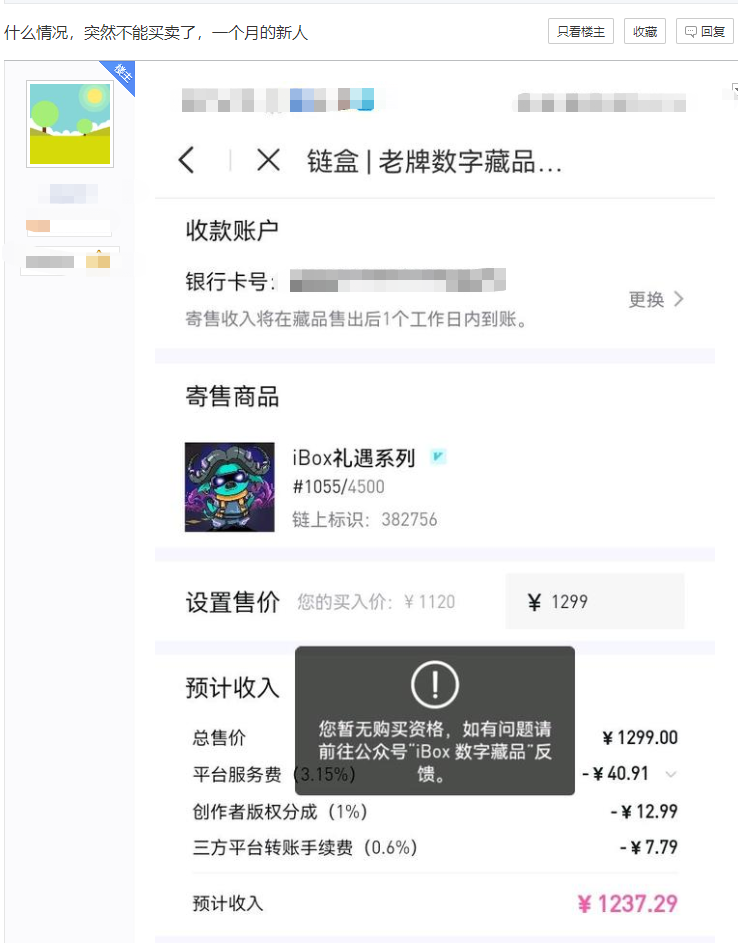Click the pink 预计收入 amount ¥1237.29
The height and width of the screenshot is (943, 738).
point(646,903)
